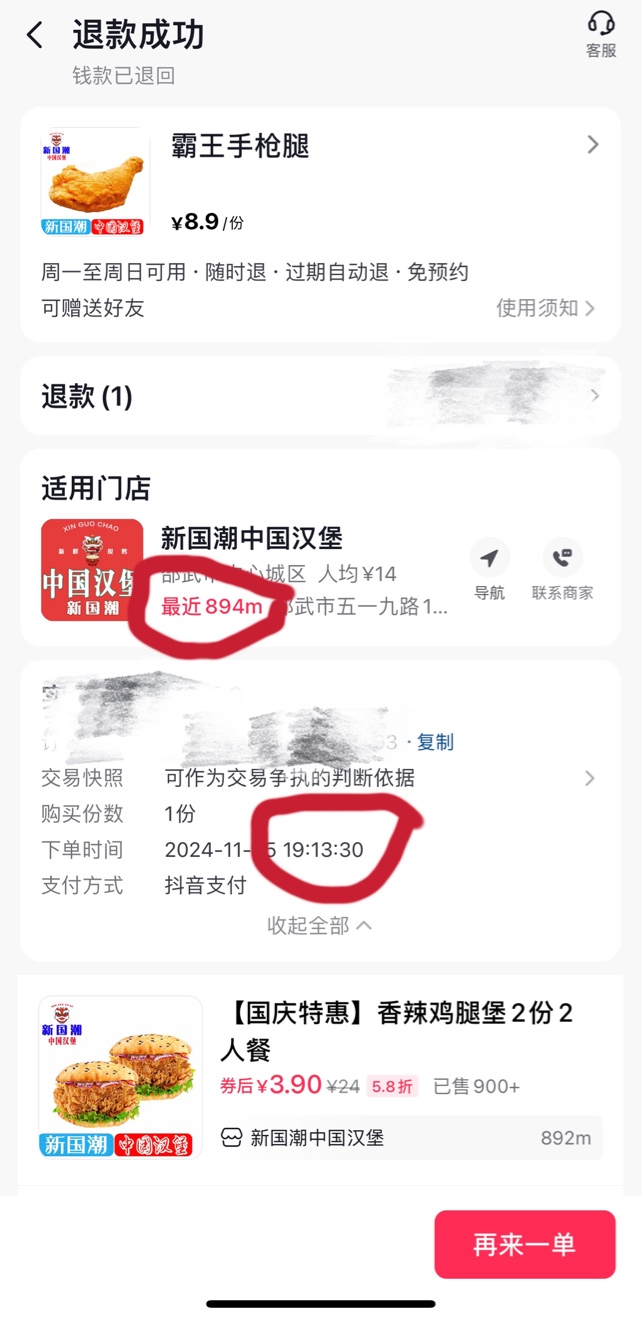The height and width of the screenshot is (1319, 642).
Task: Copy the order number with 复制
Action: (435, 742)
